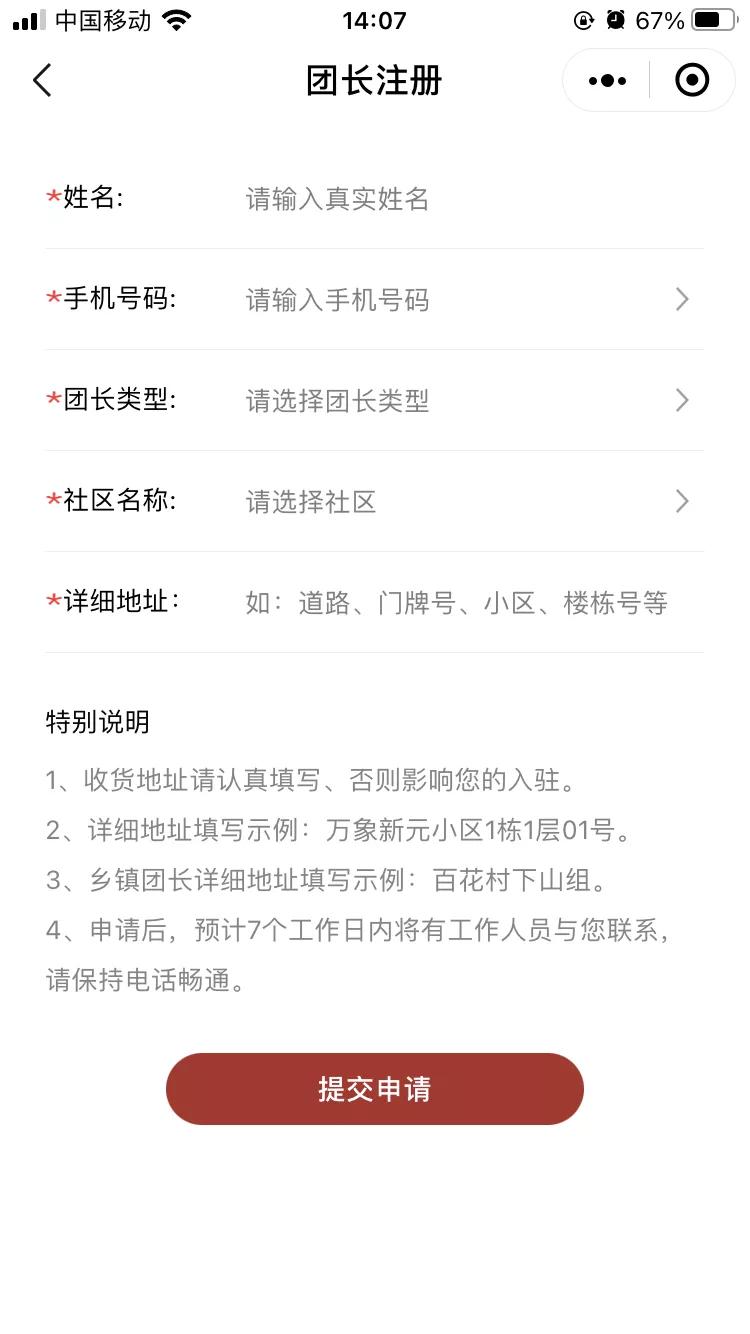The image size is (750, 1334).
Task: Tap the 团长注册 title text
Action: tap(374, 80)
